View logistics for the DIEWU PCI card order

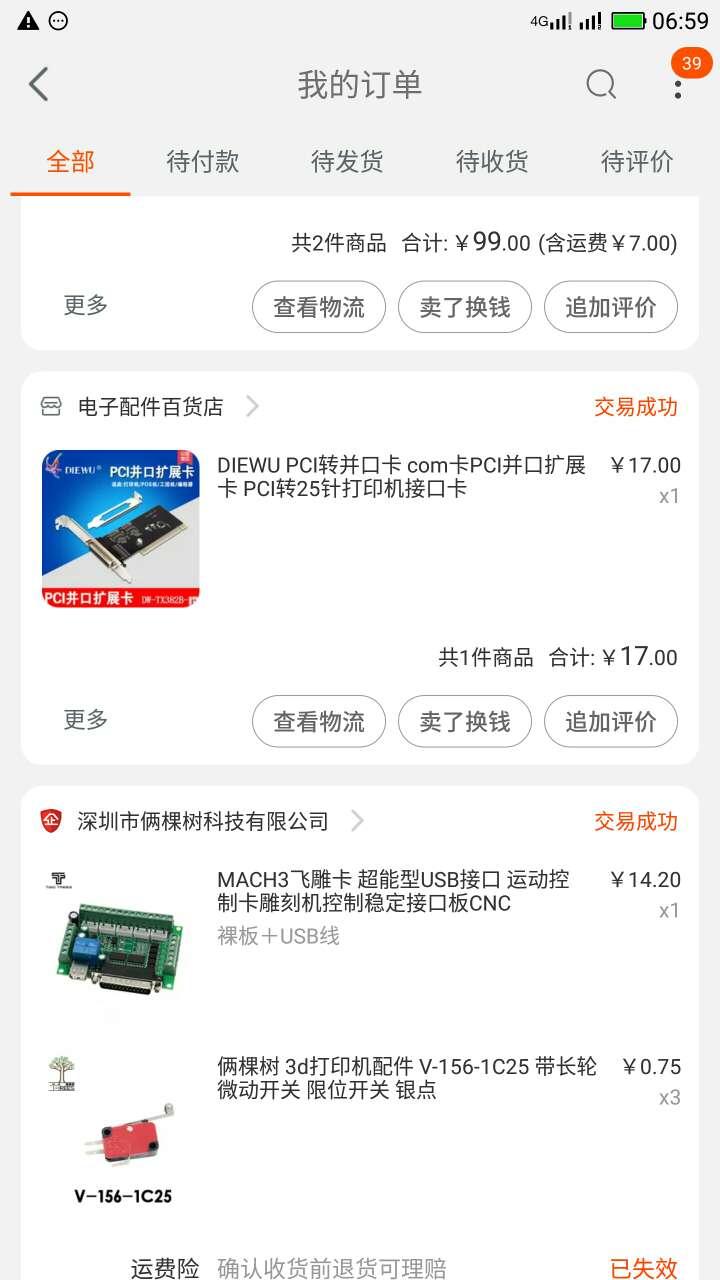319,721
